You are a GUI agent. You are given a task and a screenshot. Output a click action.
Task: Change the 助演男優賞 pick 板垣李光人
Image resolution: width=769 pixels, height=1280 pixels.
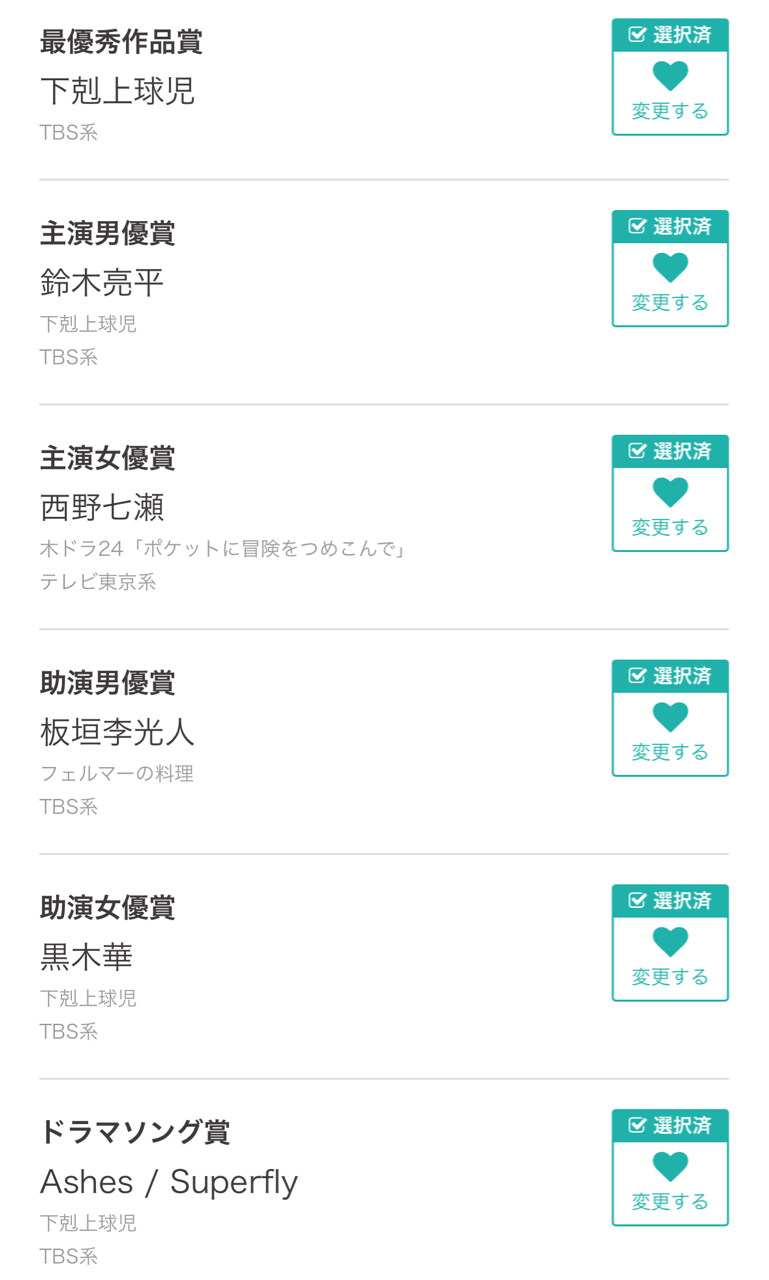(x=669, y=734)
